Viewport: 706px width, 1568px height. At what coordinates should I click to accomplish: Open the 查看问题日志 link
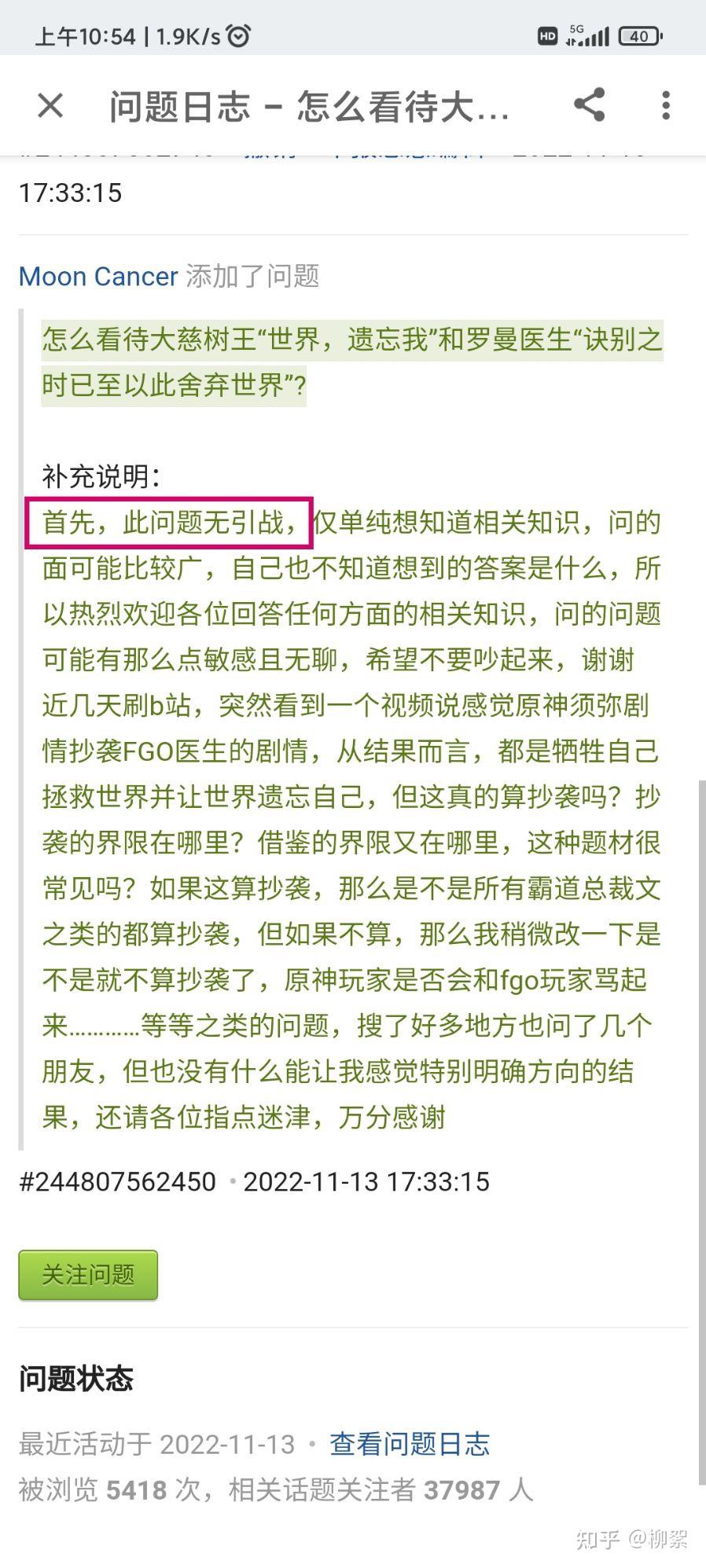pyautogui.click(x=410, y=1444)
